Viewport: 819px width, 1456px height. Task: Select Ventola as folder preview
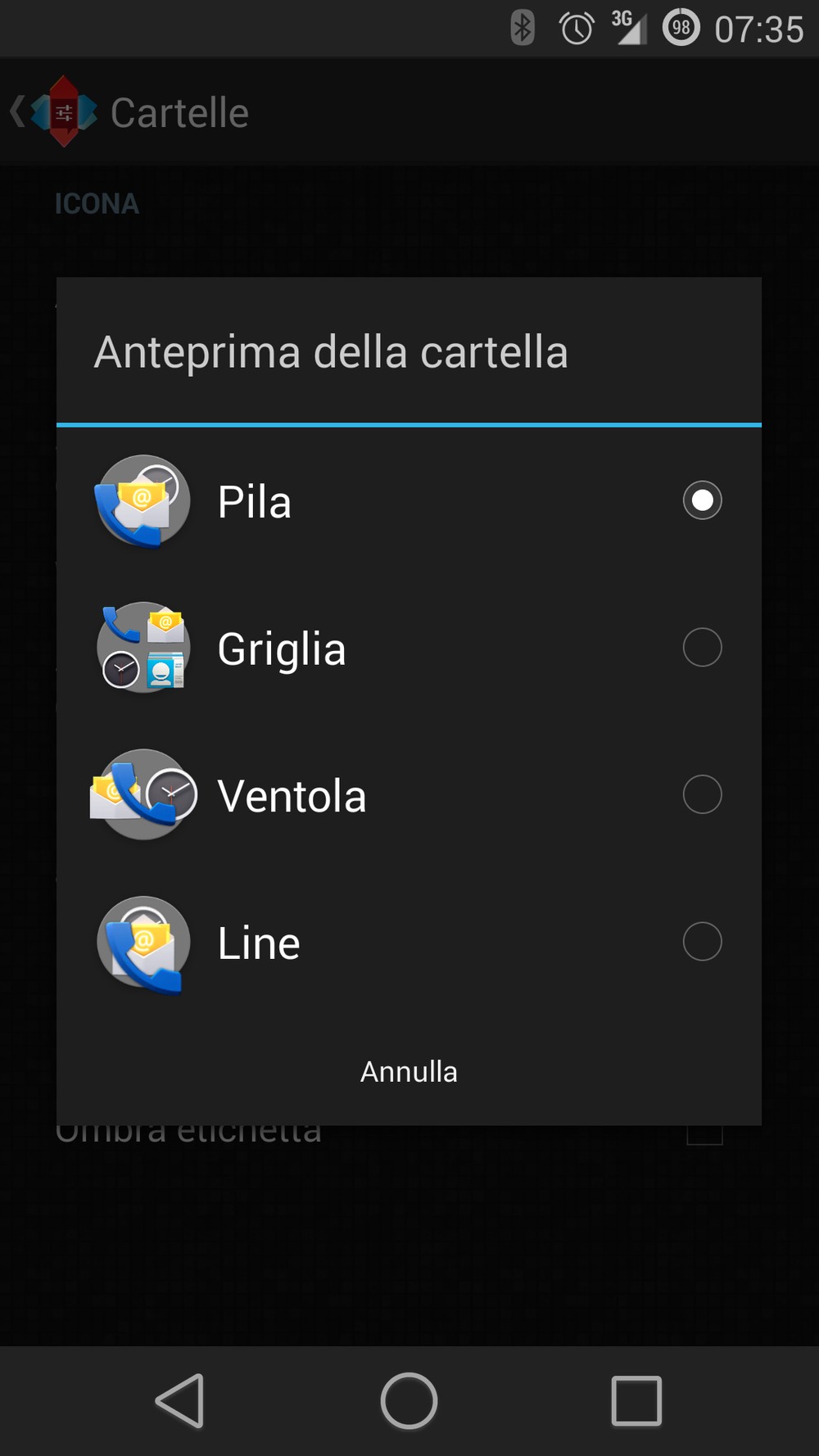409,794
